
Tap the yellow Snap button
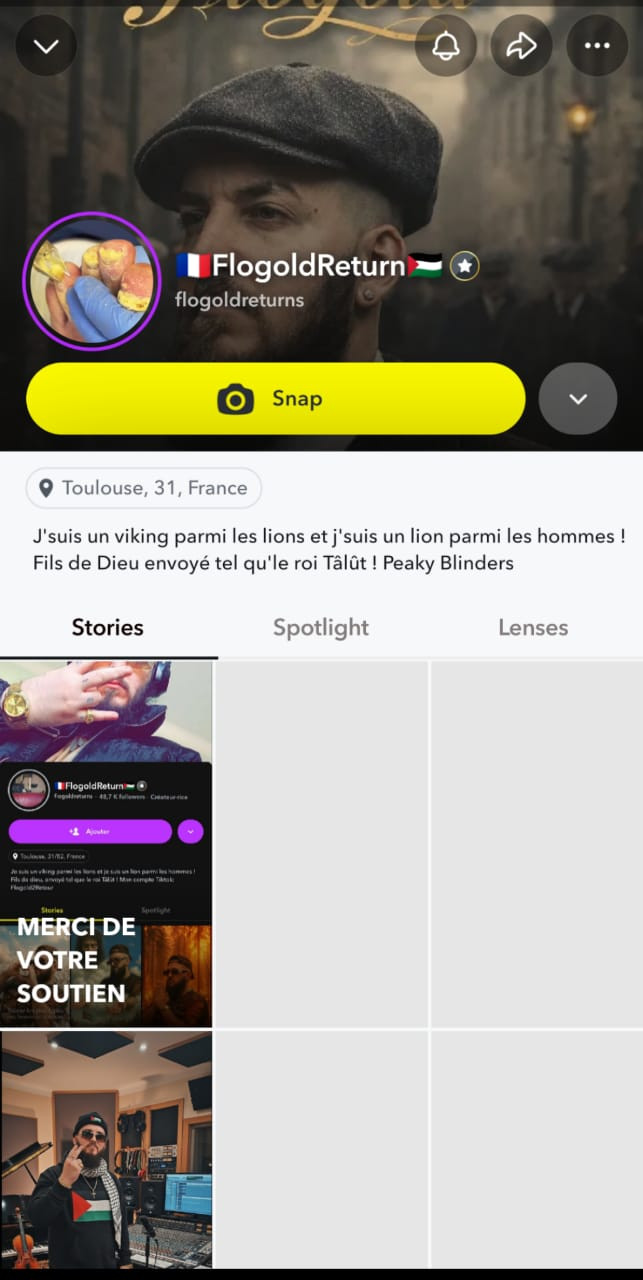pyautogui.click(x=275, y=399)
